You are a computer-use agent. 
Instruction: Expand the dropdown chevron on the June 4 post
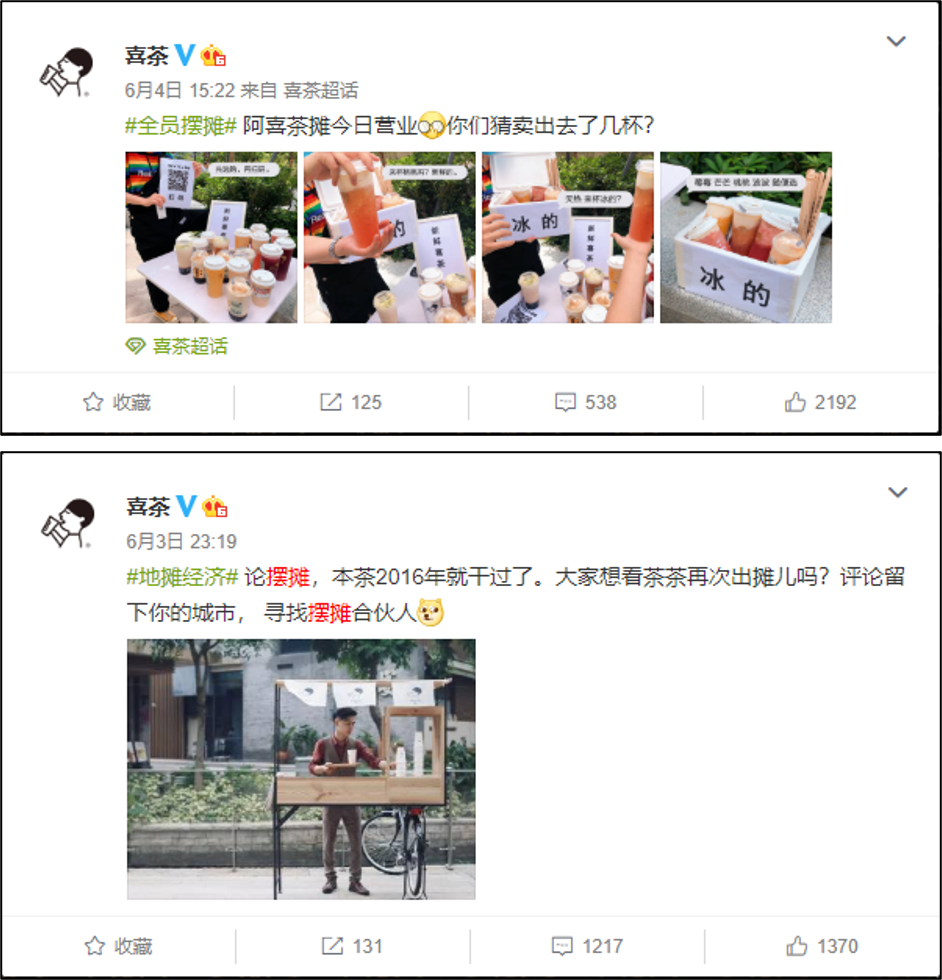click(x=896, y=42)
